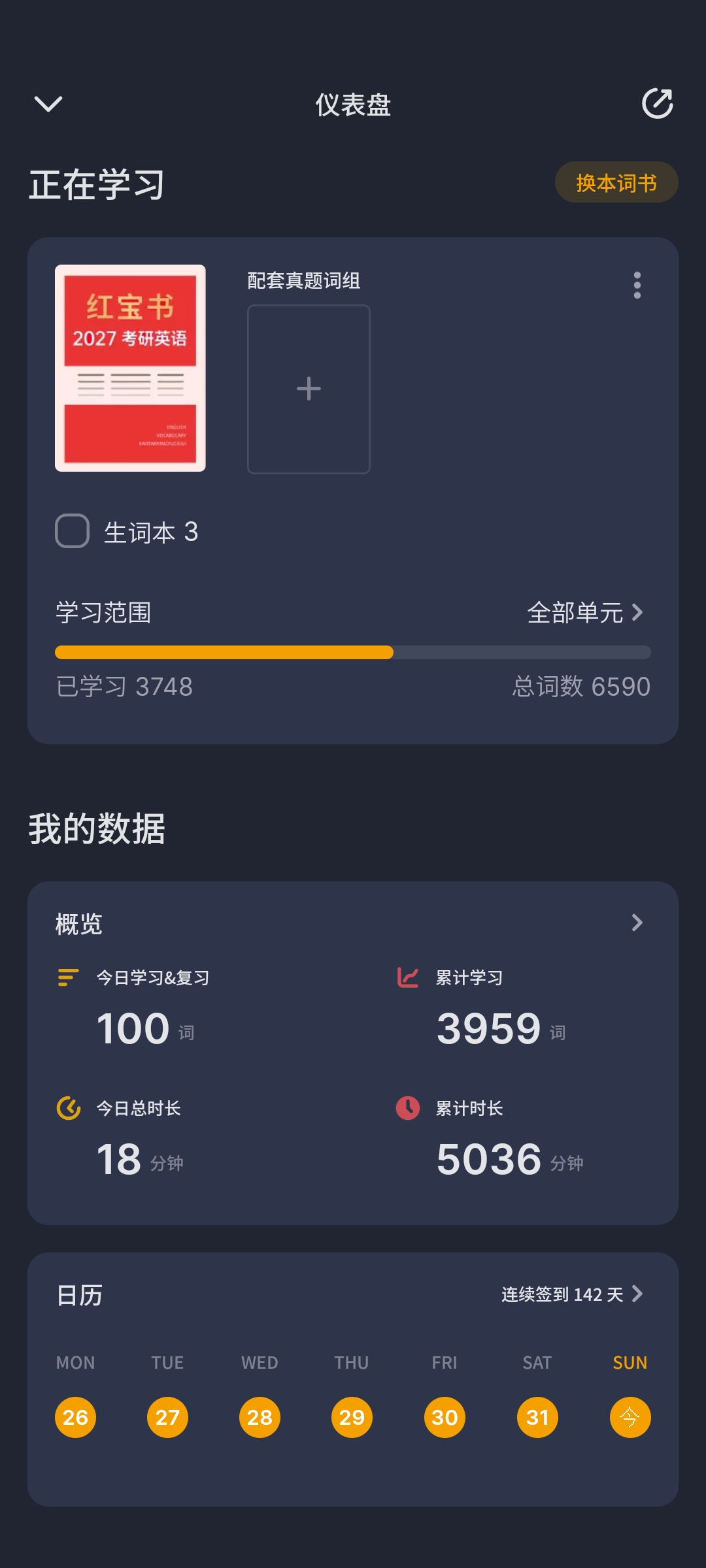The image size is (706, 1568).
Task: Select today's 今 circle on Sunday
Action: [630, 1417]
